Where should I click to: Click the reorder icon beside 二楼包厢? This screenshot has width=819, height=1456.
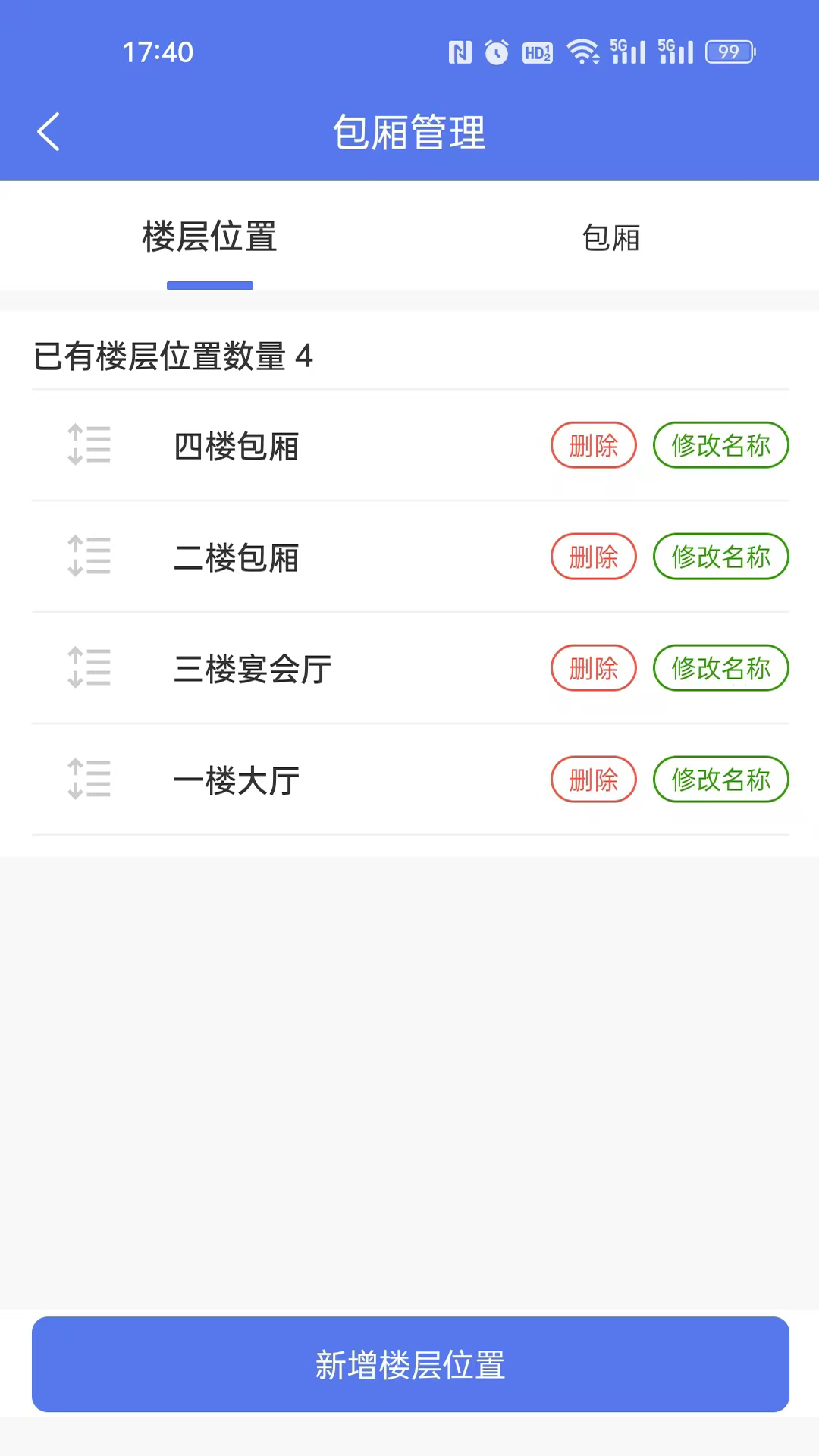pos(89,557)
